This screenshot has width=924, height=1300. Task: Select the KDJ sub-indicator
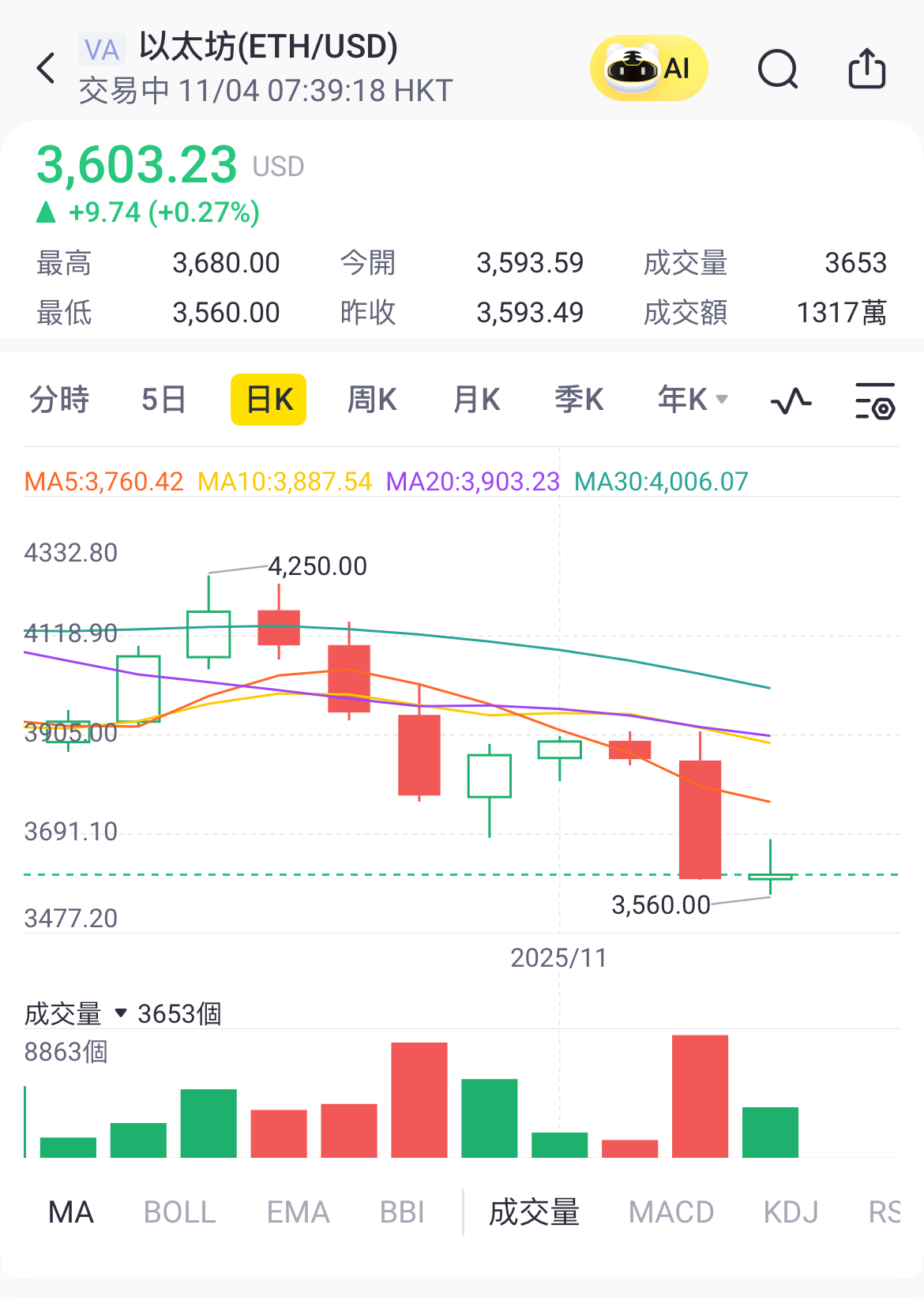coord(791,1212)
